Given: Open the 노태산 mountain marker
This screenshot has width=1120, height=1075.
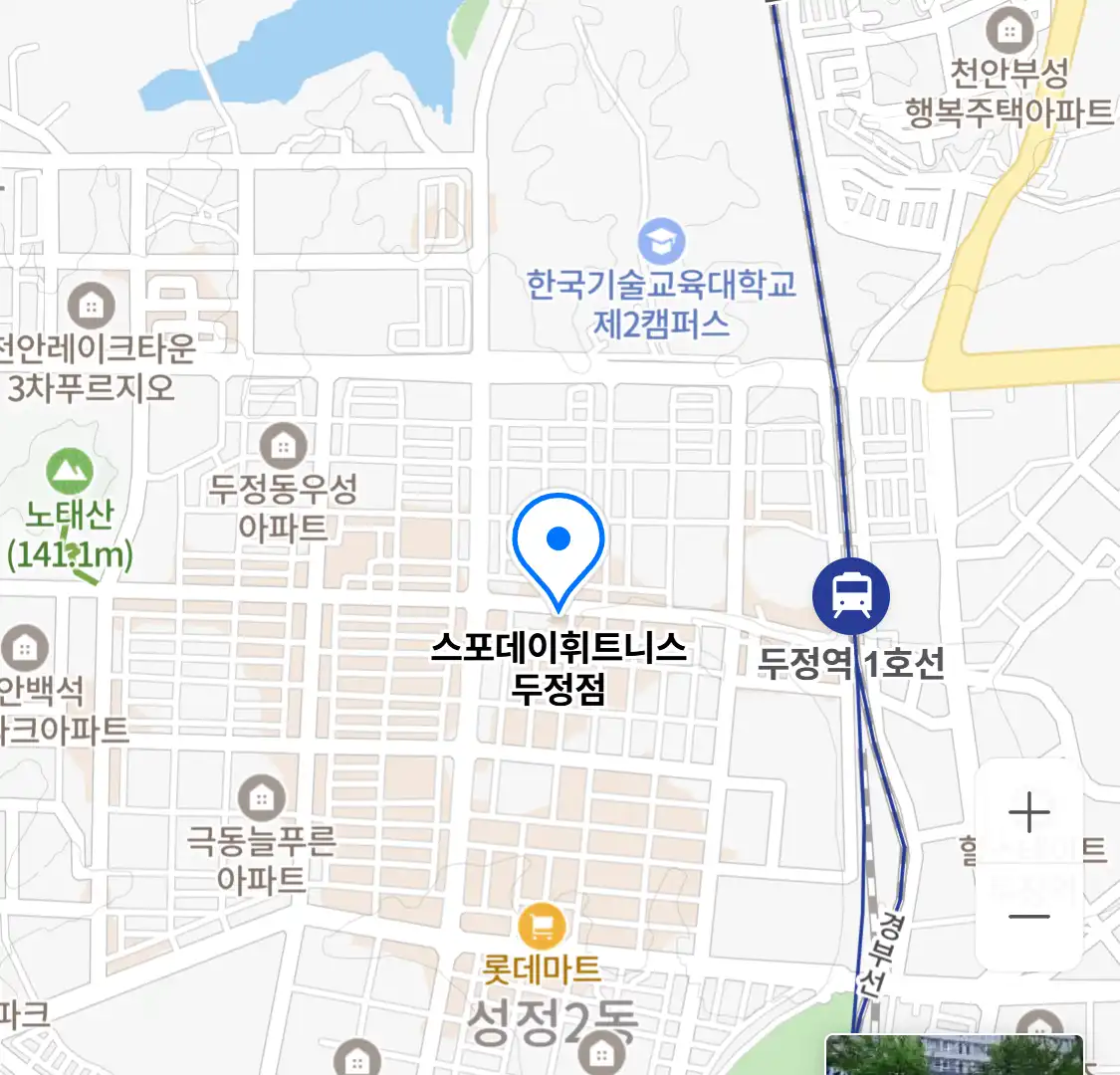Looking at the screenshot, I should point(70,472).
